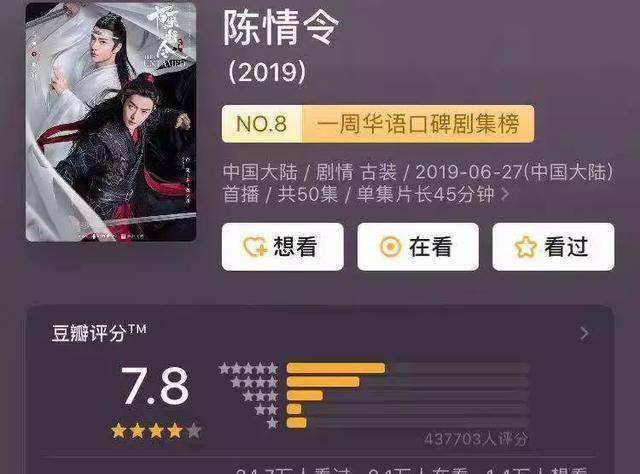Open the 一周华语口碑剧集榜 ranking banner
The height and width of the screenshot is (474, 640).
coord(378,124)
